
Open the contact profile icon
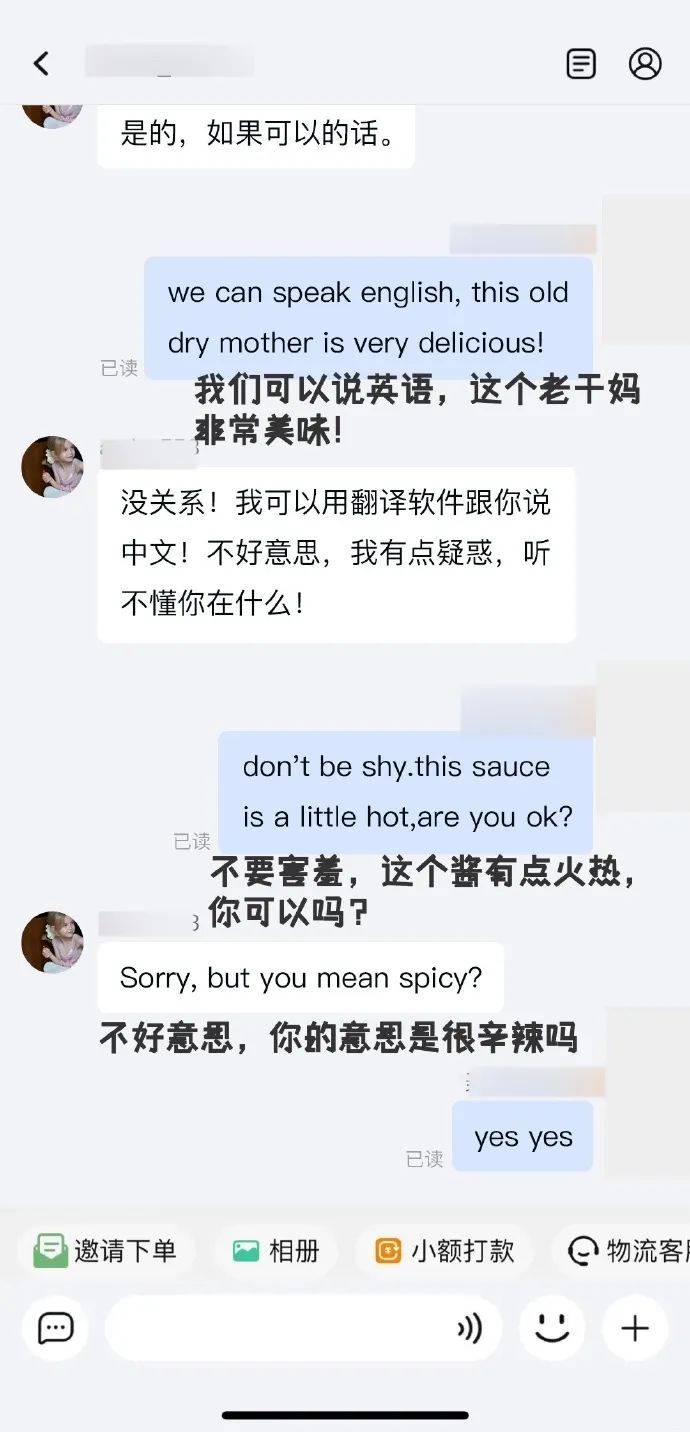pyautogui.click(x=645, y=64)
